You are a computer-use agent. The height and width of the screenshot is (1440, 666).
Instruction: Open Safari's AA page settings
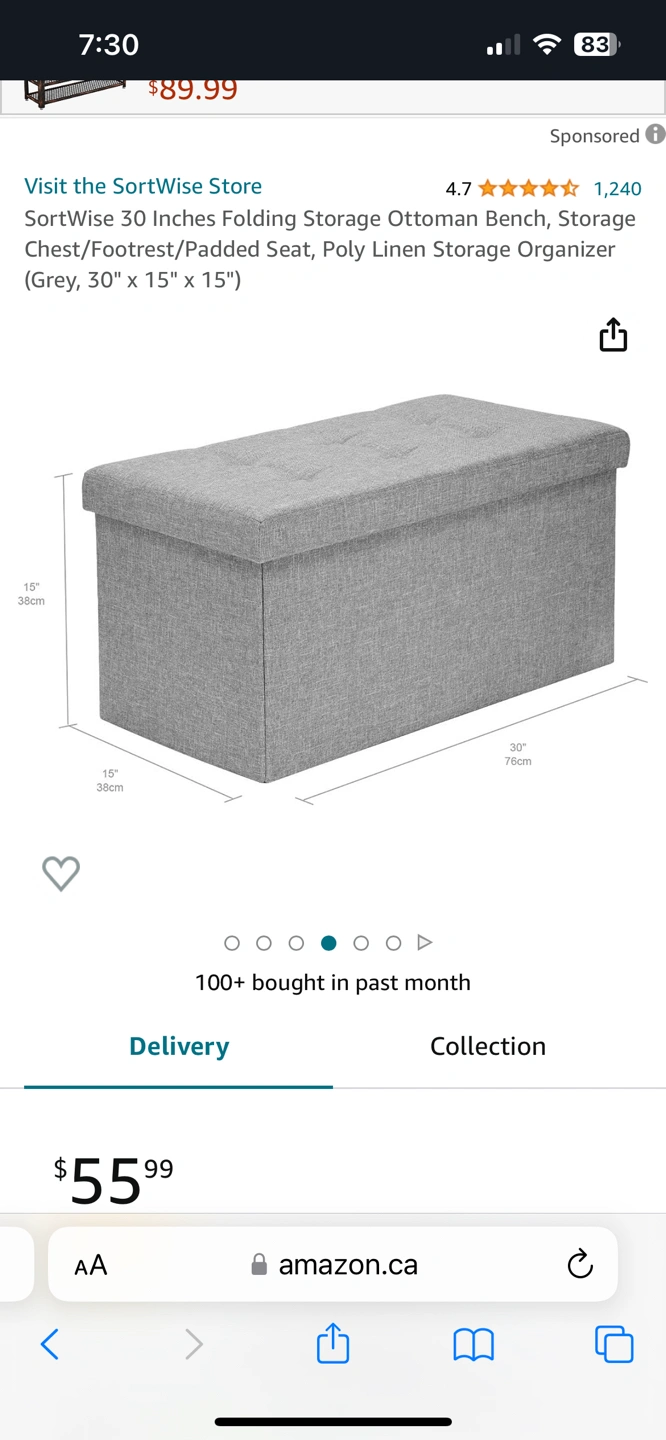tap(91, 1265)
